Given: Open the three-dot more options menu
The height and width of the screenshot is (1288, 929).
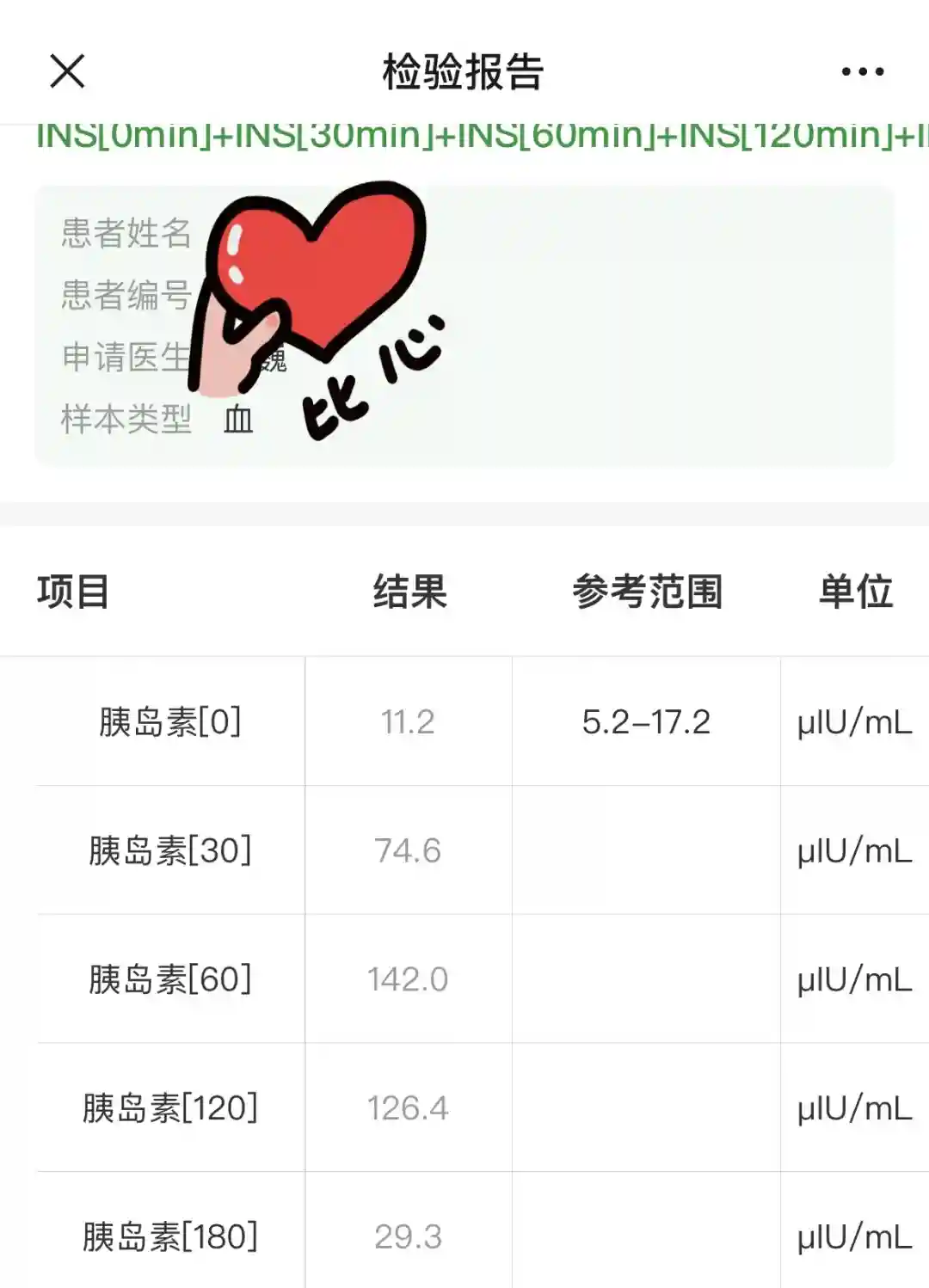Looking at the screenshot, I should pos(862,71).
